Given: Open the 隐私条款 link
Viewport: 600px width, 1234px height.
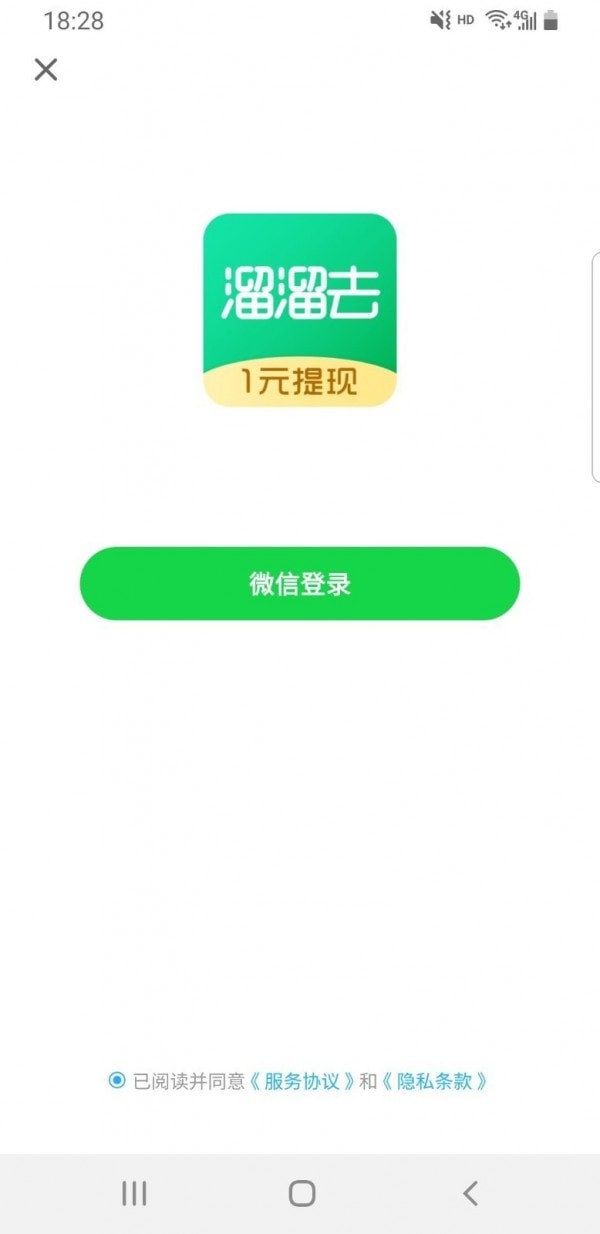Looking at the screenshot, I should [434, 1081].
